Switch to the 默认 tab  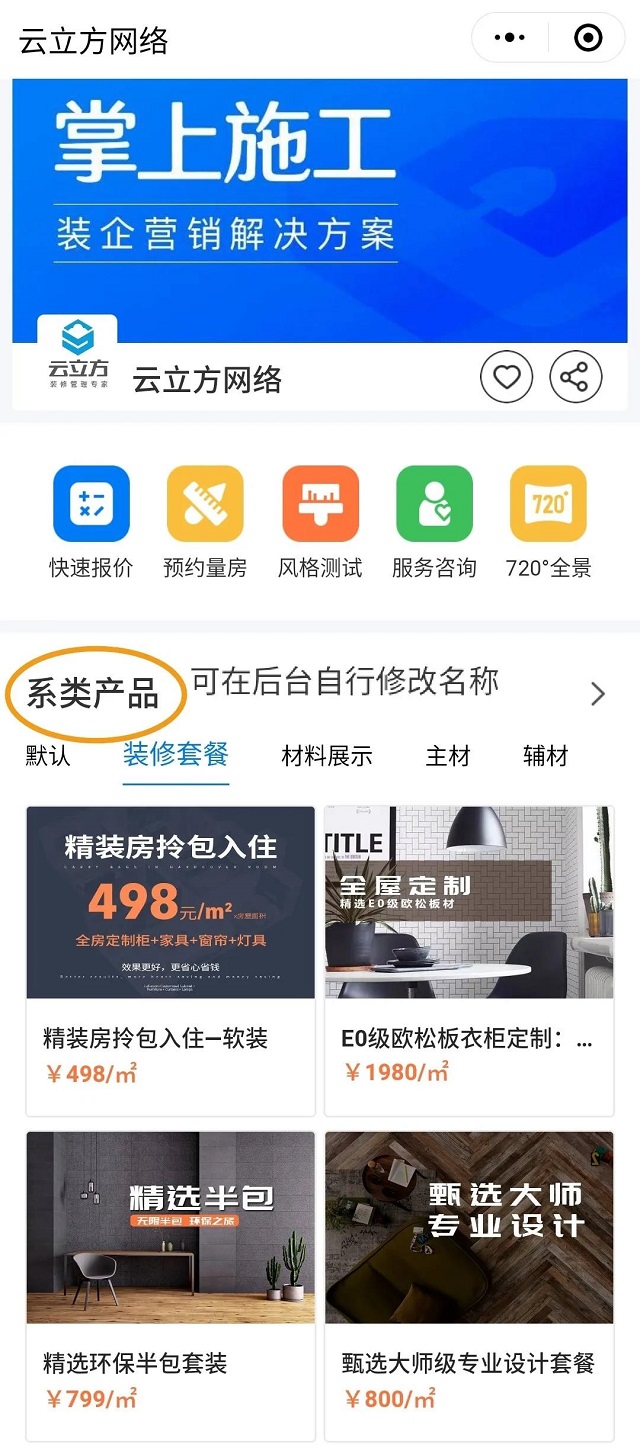[48, 756]
